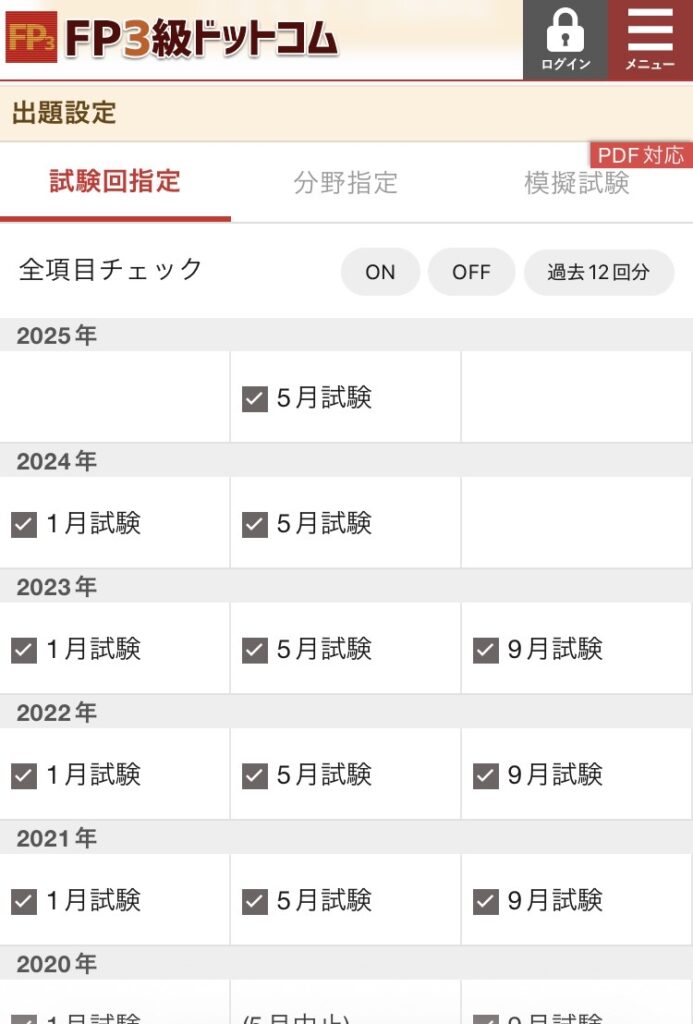
Task: Go to the FP3級ドットコム home logo
Action: (x=172, y=38)
